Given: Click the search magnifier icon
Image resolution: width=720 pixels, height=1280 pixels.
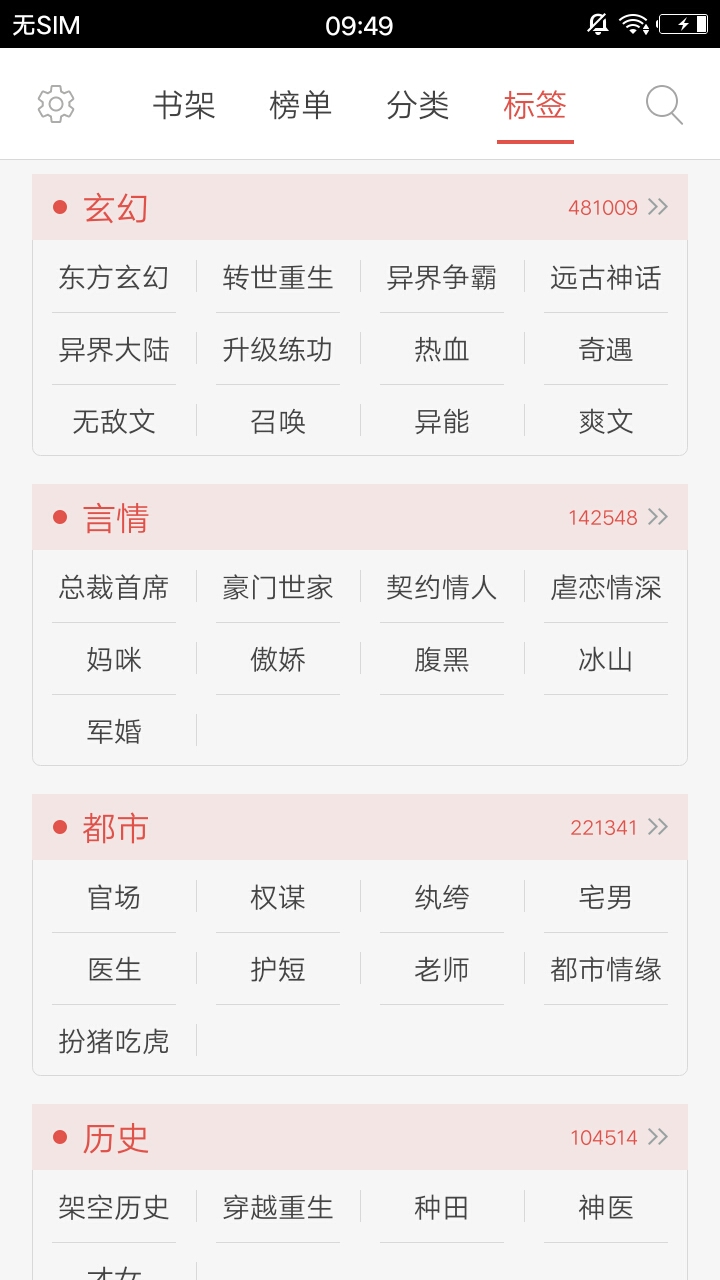Looking at the screenshot, I should pos(663,104).
